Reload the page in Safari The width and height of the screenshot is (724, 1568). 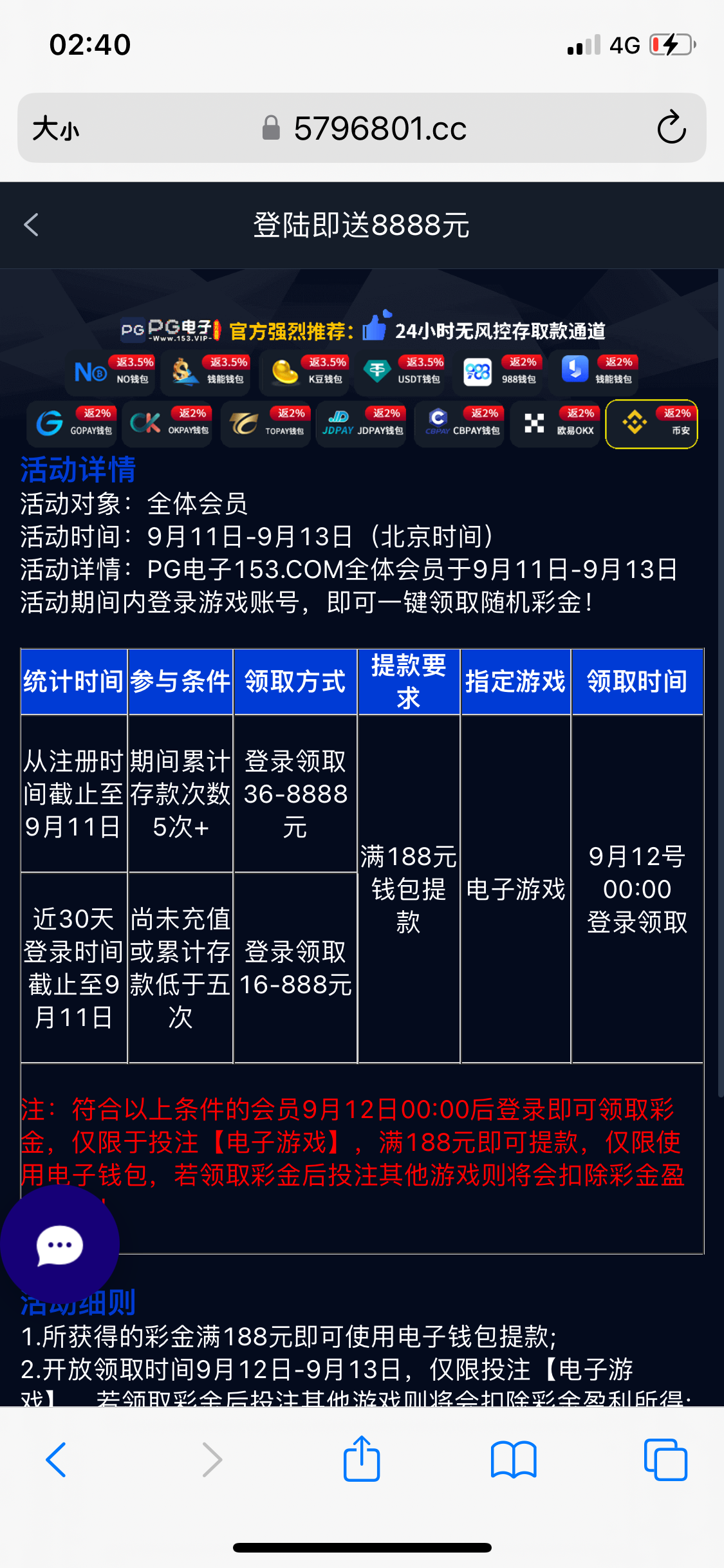pos(671,127)
